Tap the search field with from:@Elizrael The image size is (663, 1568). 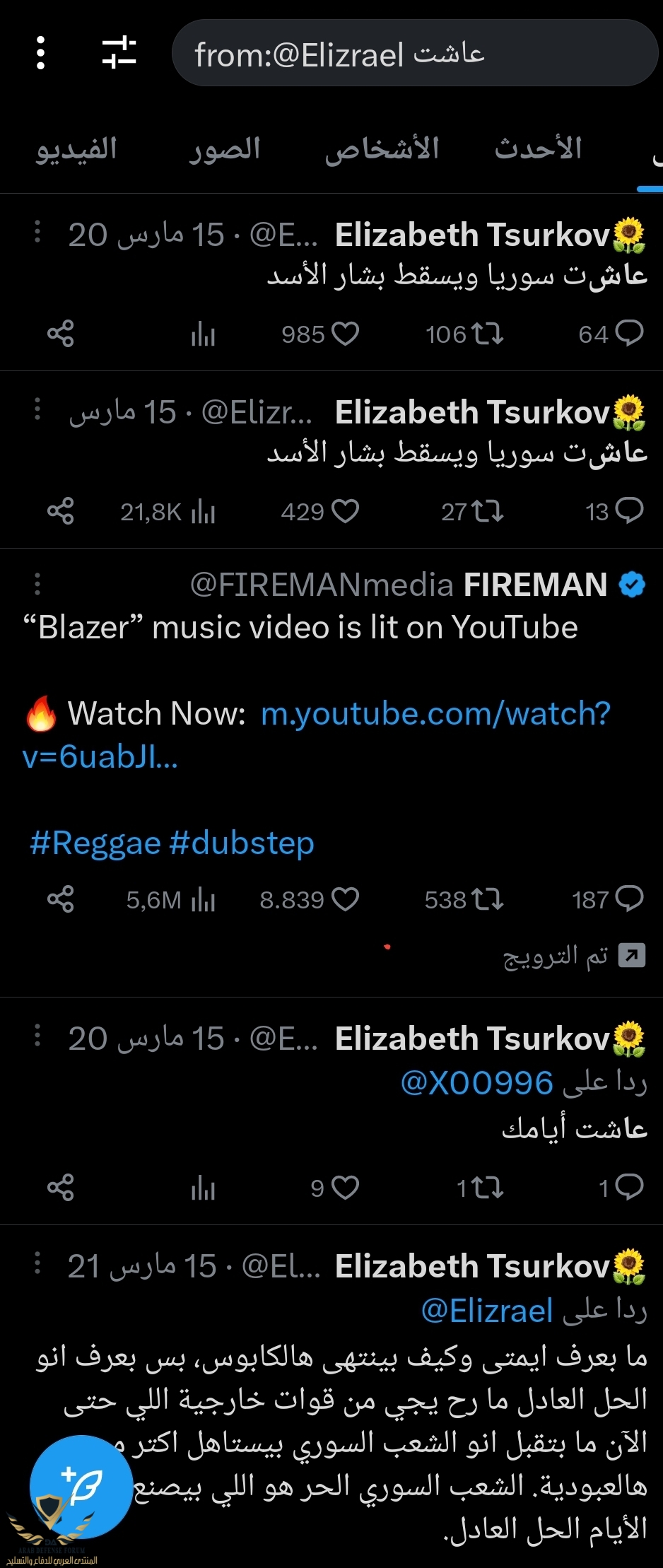click(x=414, y=54)
